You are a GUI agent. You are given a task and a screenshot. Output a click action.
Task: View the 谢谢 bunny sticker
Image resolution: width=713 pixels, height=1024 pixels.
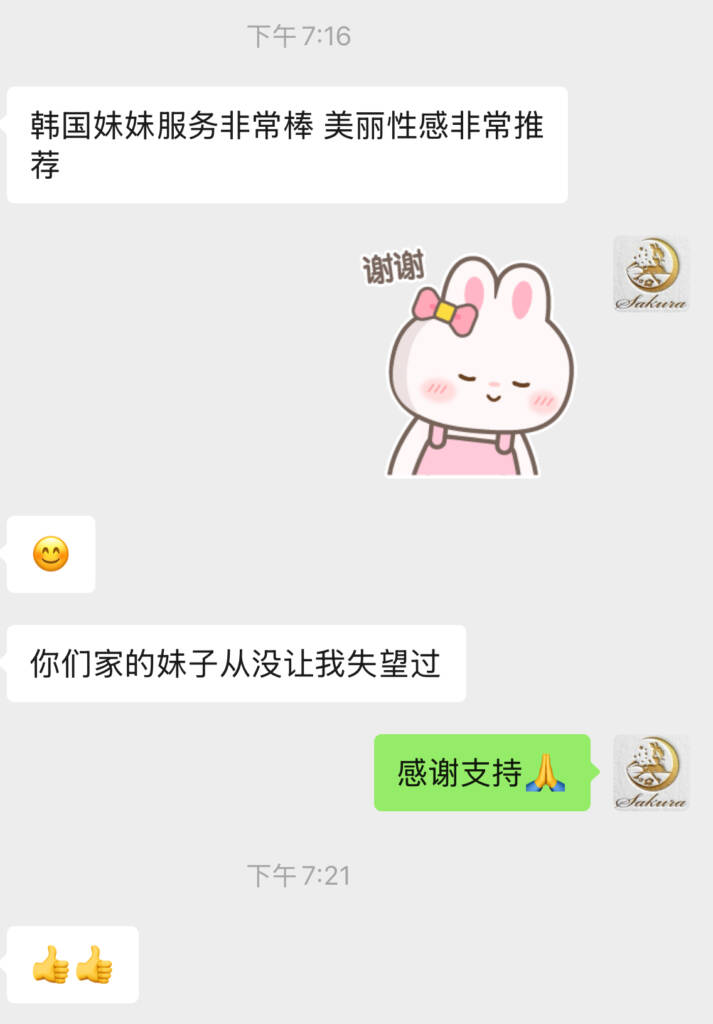pyautogui.click(x=470, y=365)
